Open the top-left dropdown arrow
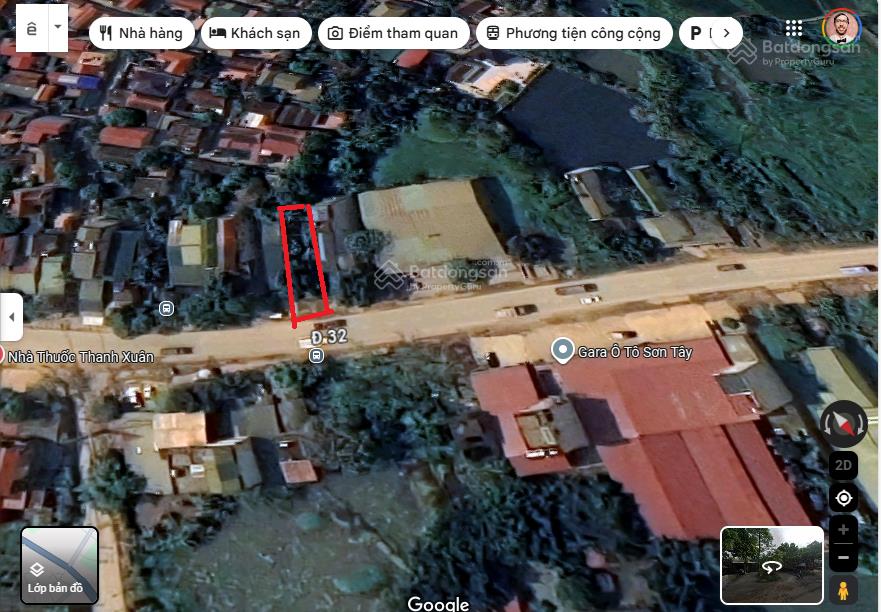Screen dimensions: 881x612 (56, 27)
